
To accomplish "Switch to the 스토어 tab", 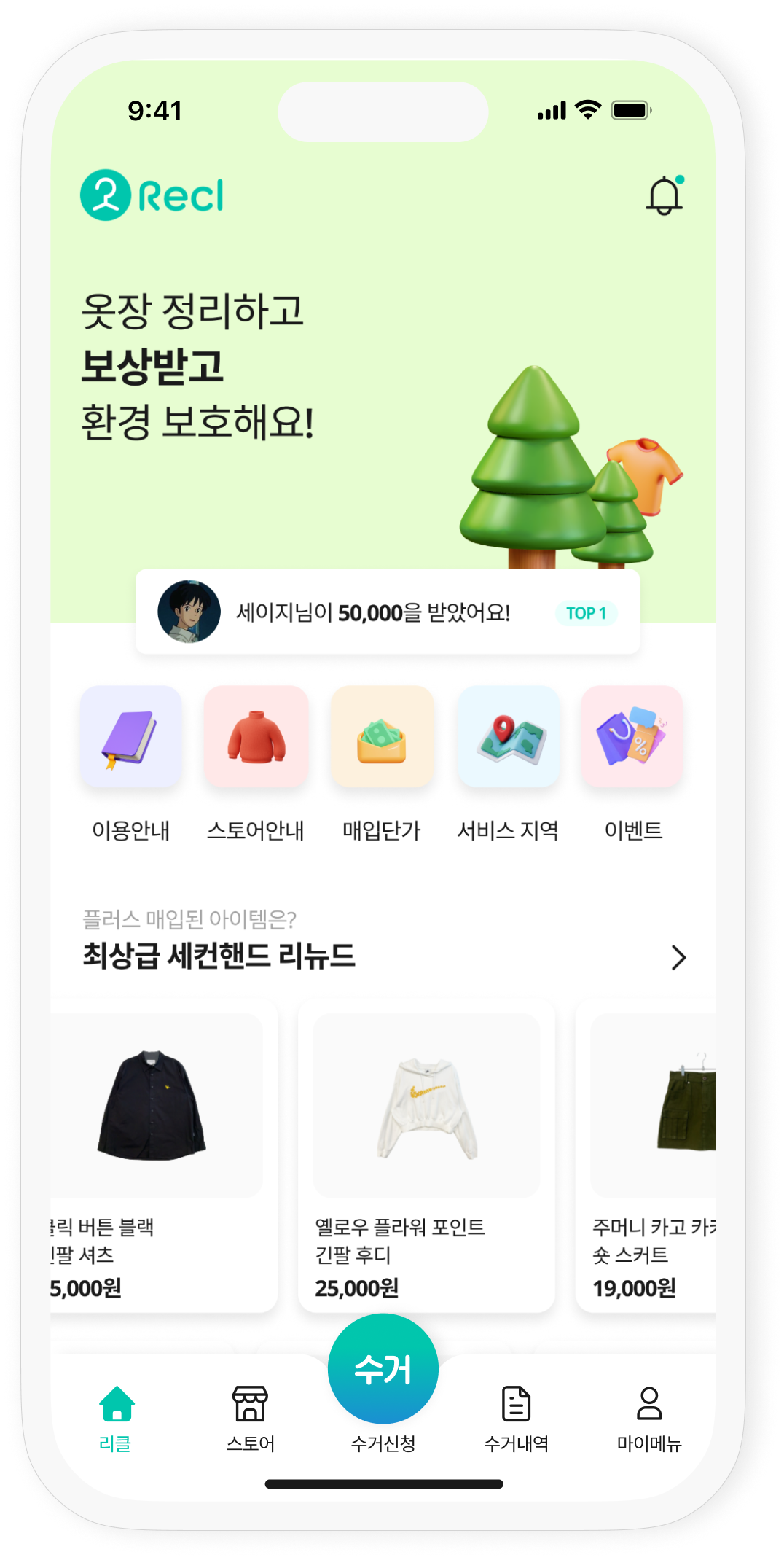I will [250, 1418].
